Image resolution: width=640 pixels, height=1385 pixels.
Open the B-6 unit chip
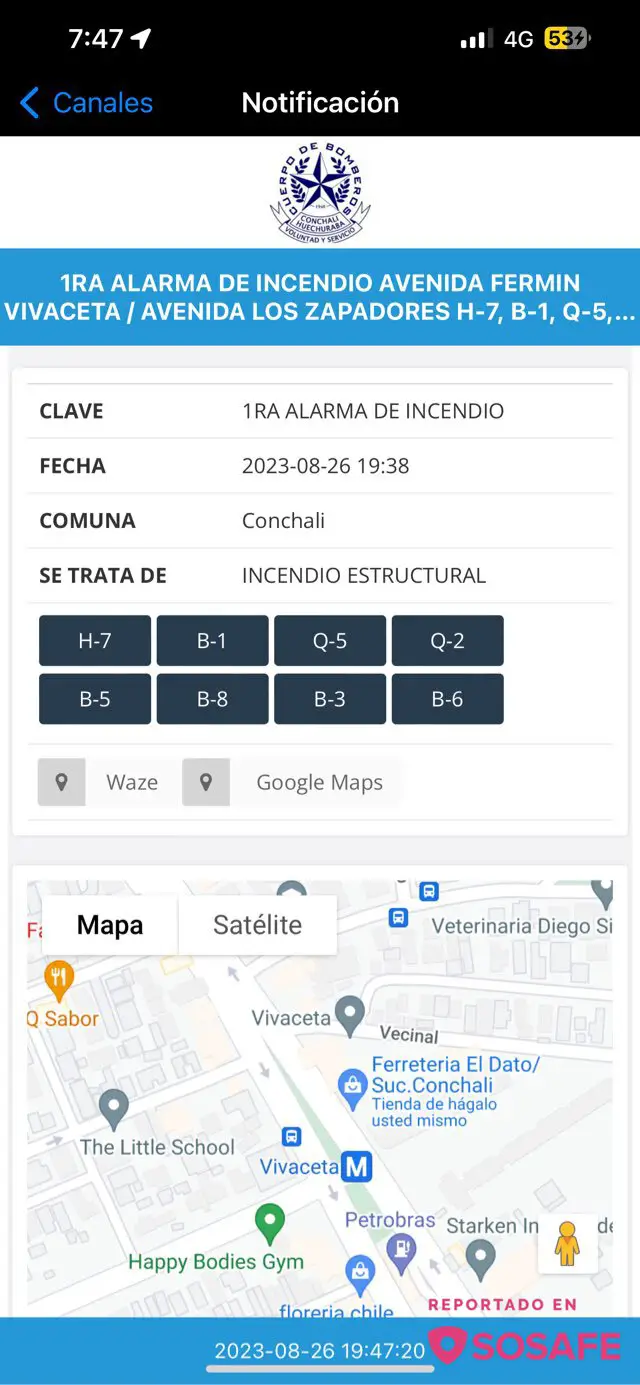point(447,699)
